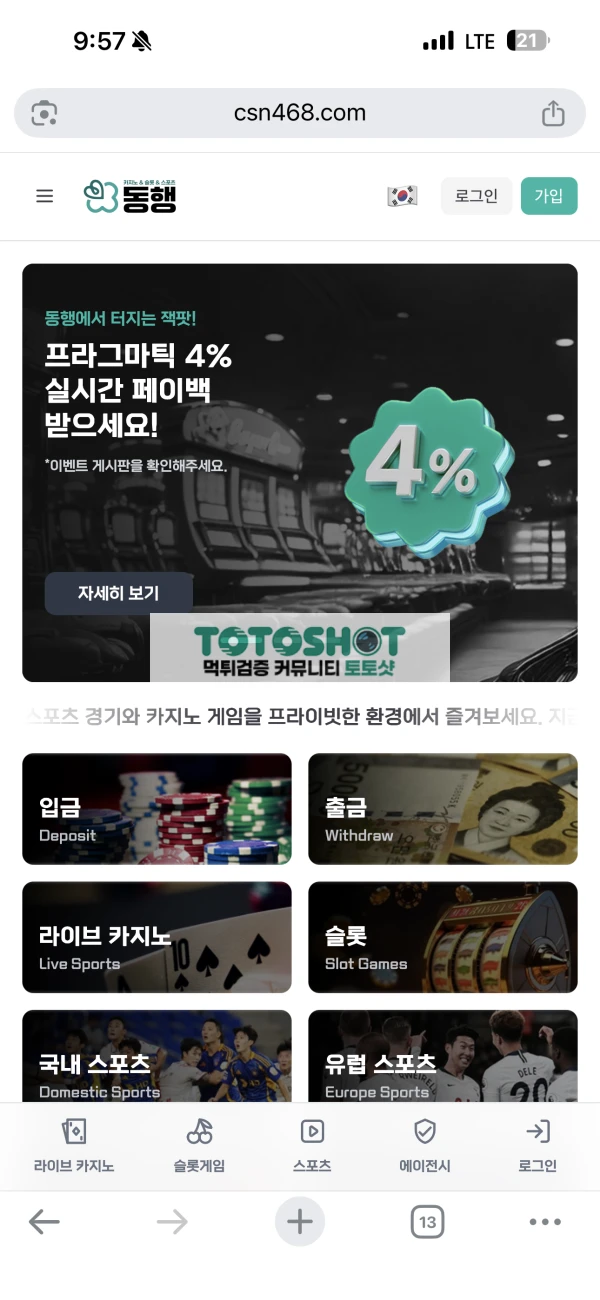Open the 유럽 스포츠 Europe Sports card
Image resolution: width=600 pixels, height=1300 pixels.
pyautogui.click(x=442, y=1060)
